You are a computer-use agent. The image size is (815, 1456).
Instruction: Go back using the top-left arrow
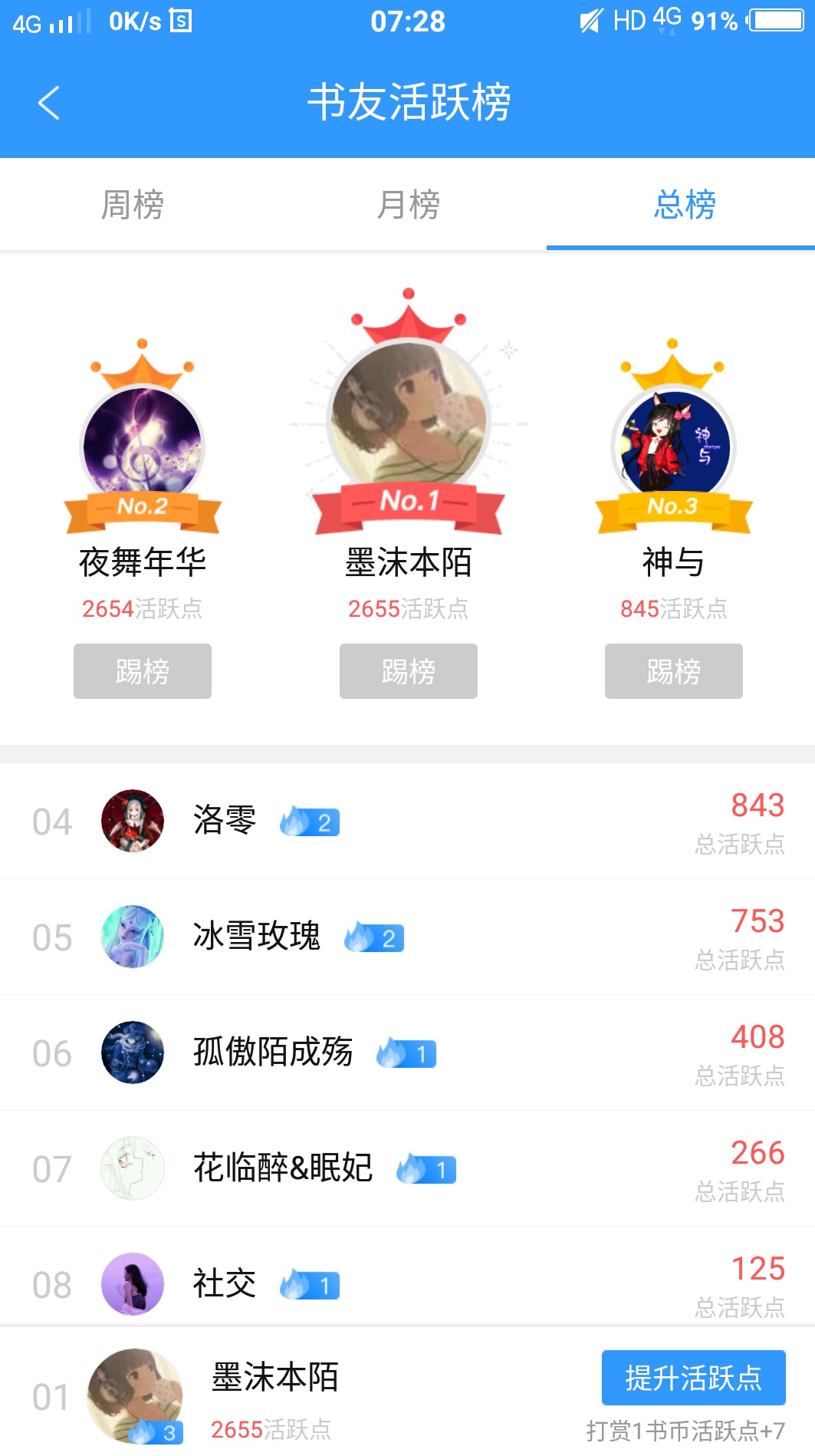[49, 103]
